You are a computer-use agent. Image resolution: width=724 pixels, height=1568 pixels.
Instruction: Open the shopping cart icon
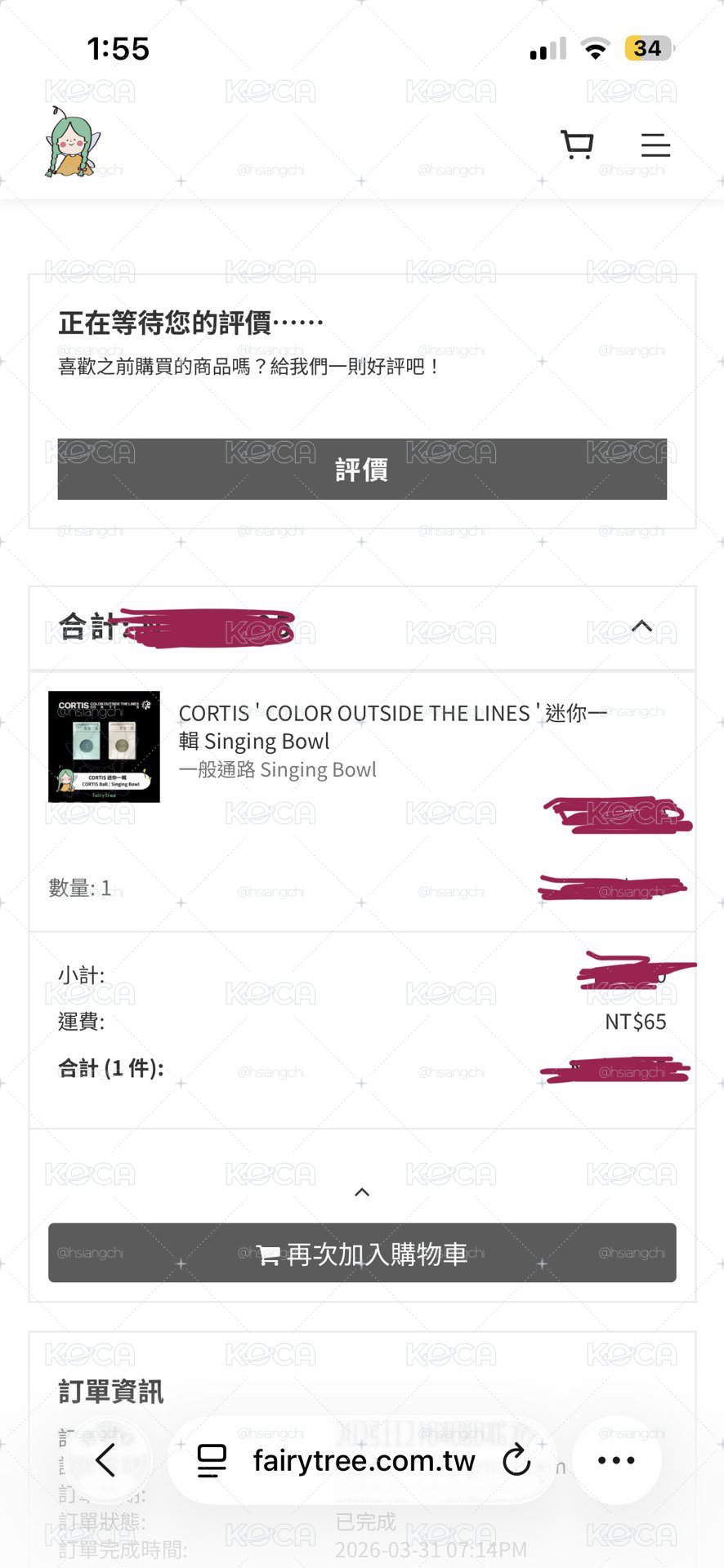tap(577, 145)
